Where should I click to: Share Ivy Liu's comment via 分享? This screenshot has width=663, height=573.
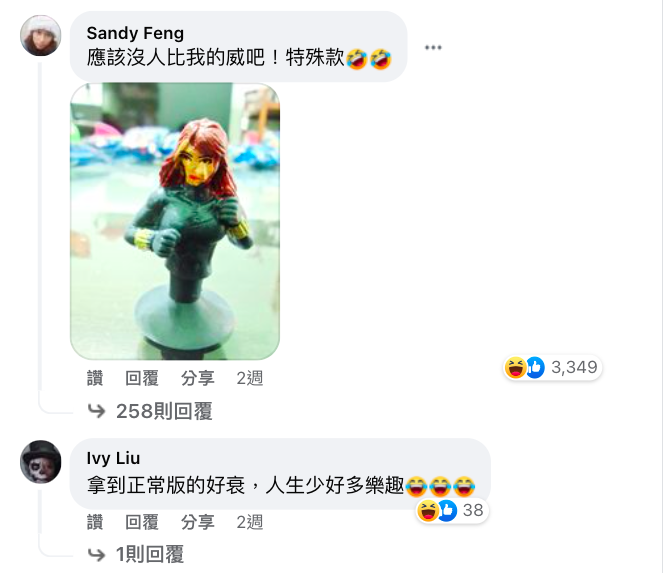pos(197,522)
